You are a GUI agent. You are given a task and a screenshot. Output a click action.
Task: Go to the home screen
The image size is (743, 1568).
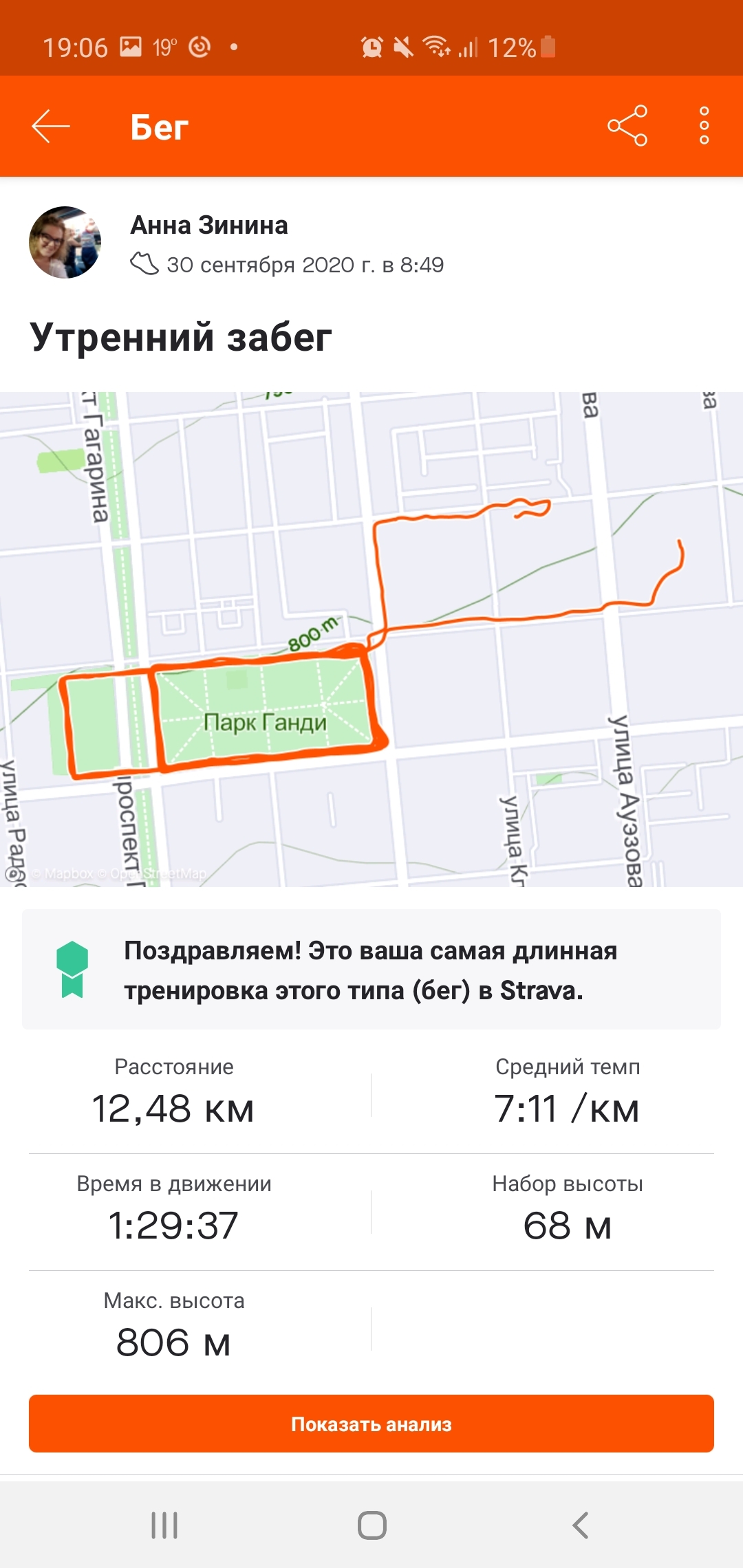(x=371, y=1525)
